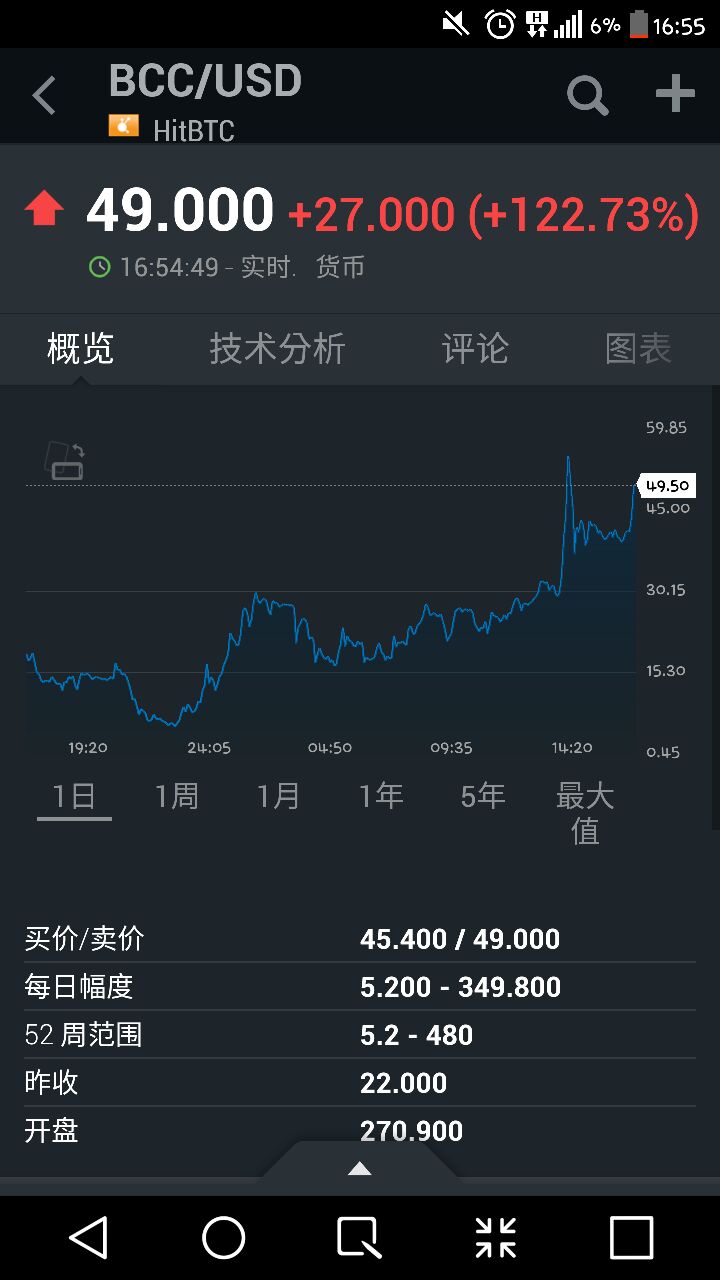Add BCC/USD with the plus icon
The width and height of the screenshot is (720, 1280).
click(675, 95)
